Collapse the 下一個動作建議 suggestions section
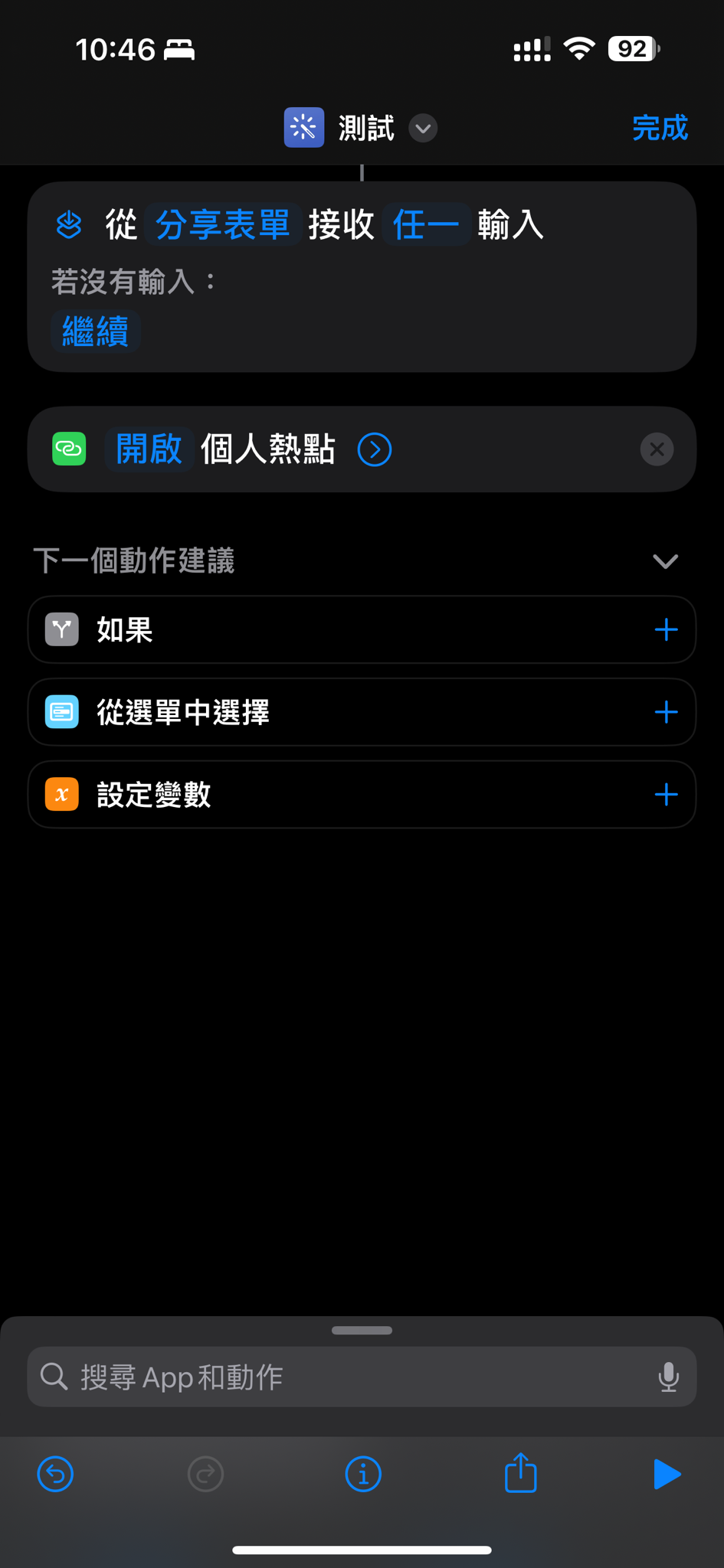Image resolution: width=724 pixels, height=1568 pixels. (x=665, y=561)
